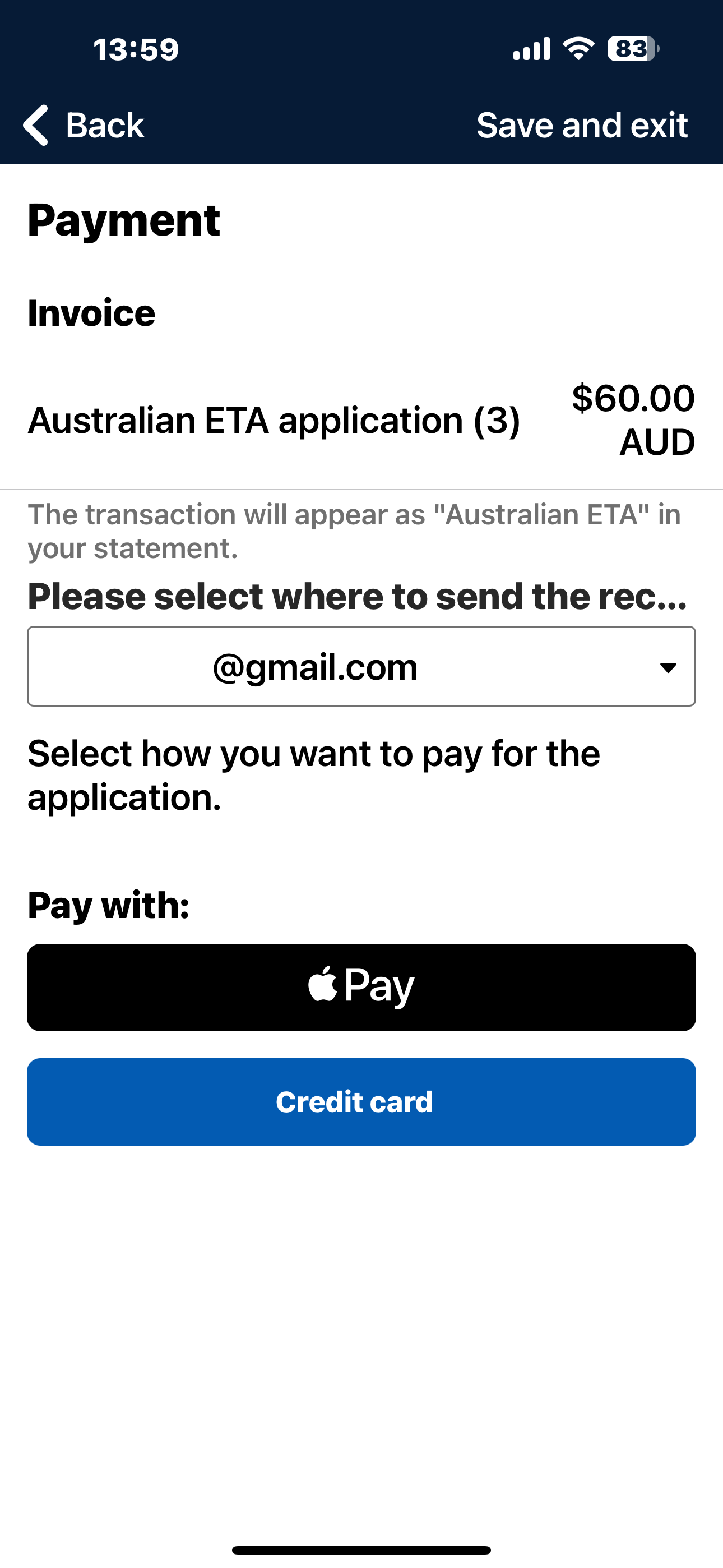Choose Credit card payment
Screen dimensions: 723x1568
(361, 1101)
